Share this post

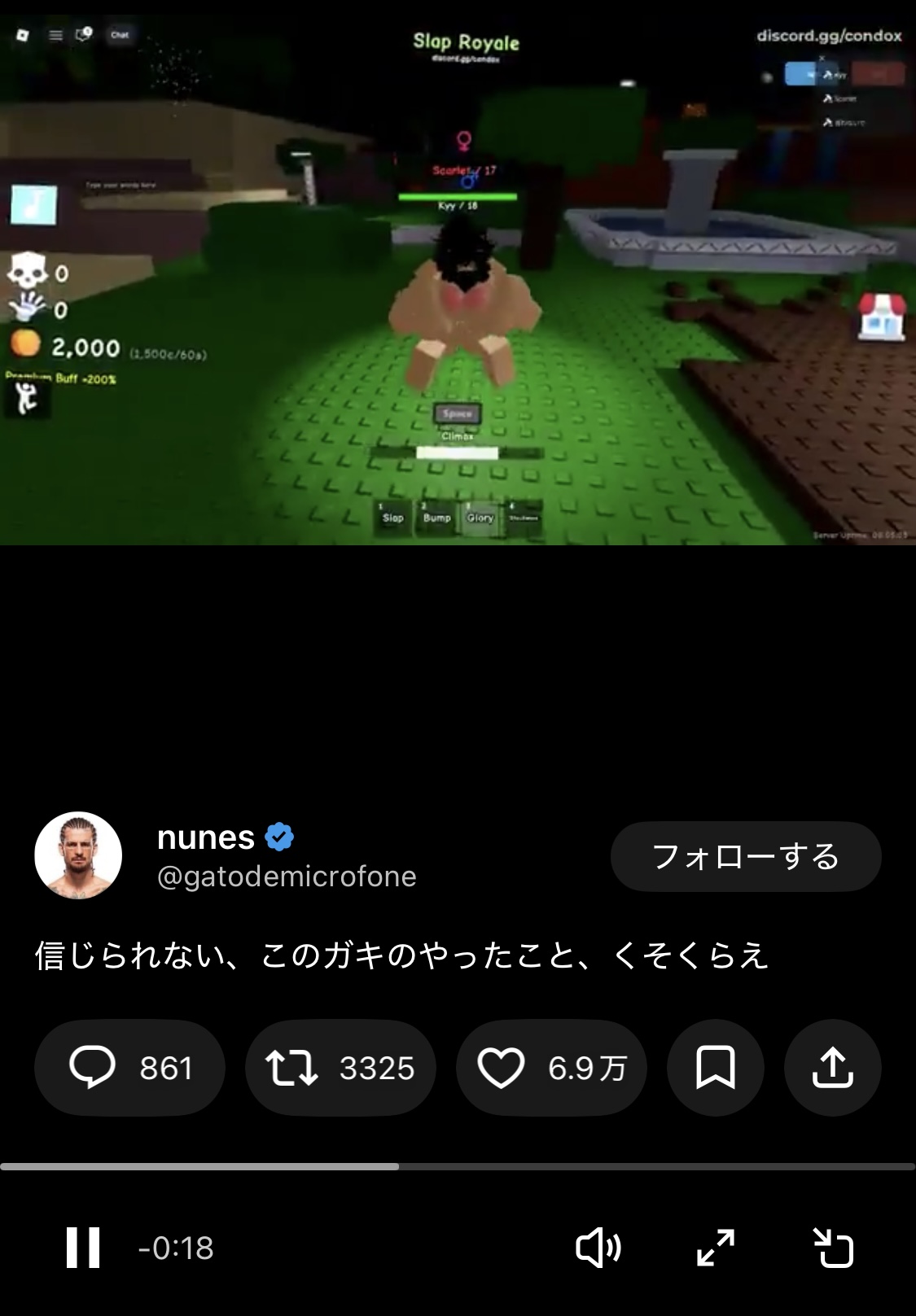click(833, 1068)
